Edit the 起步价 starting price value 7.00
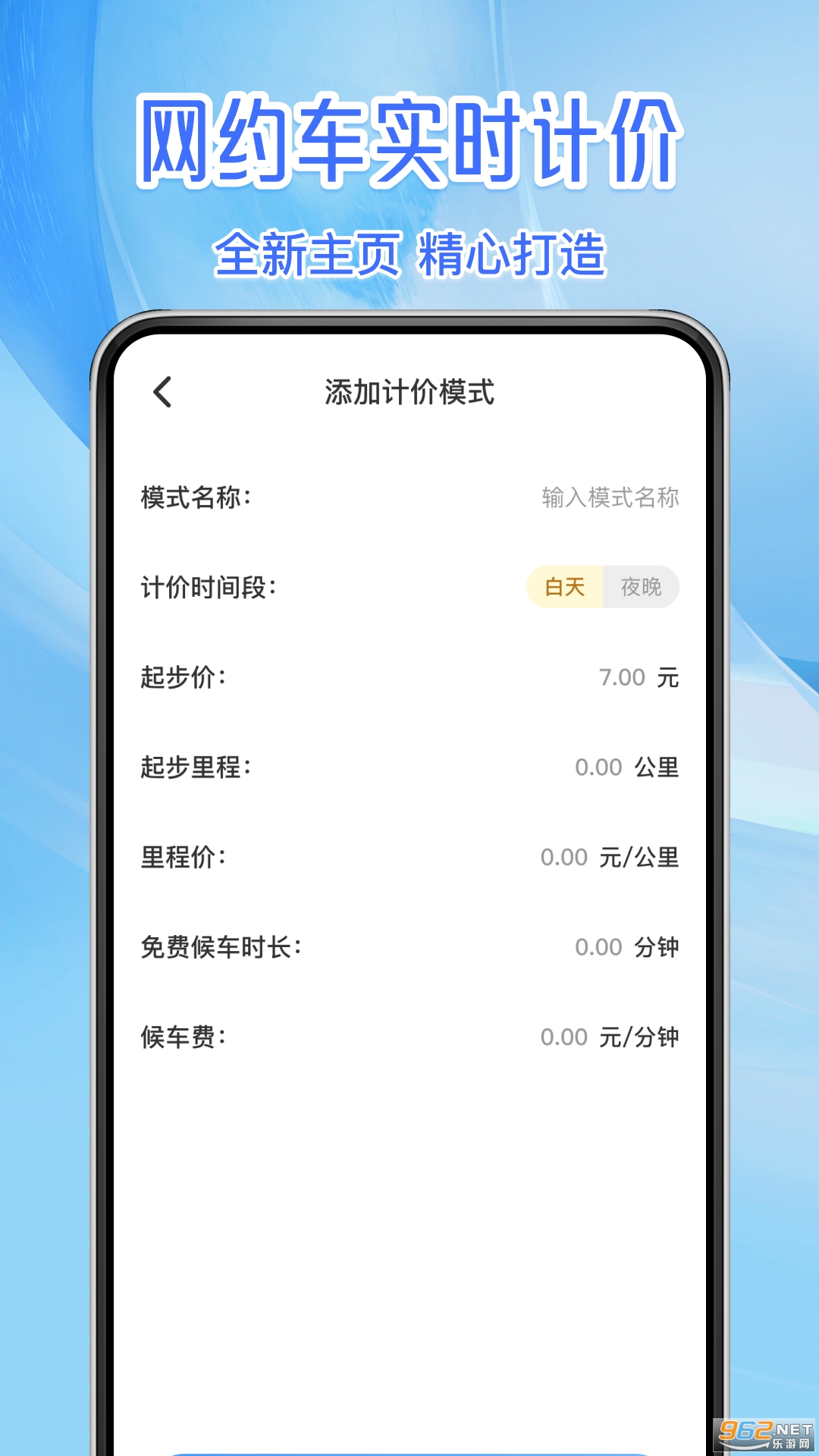819x1456 pixels. coord(622,677)
